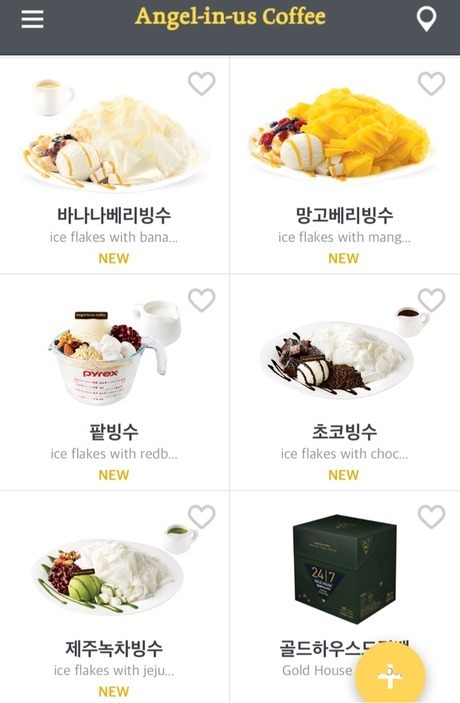Open the store location pin

click(426, 19)
